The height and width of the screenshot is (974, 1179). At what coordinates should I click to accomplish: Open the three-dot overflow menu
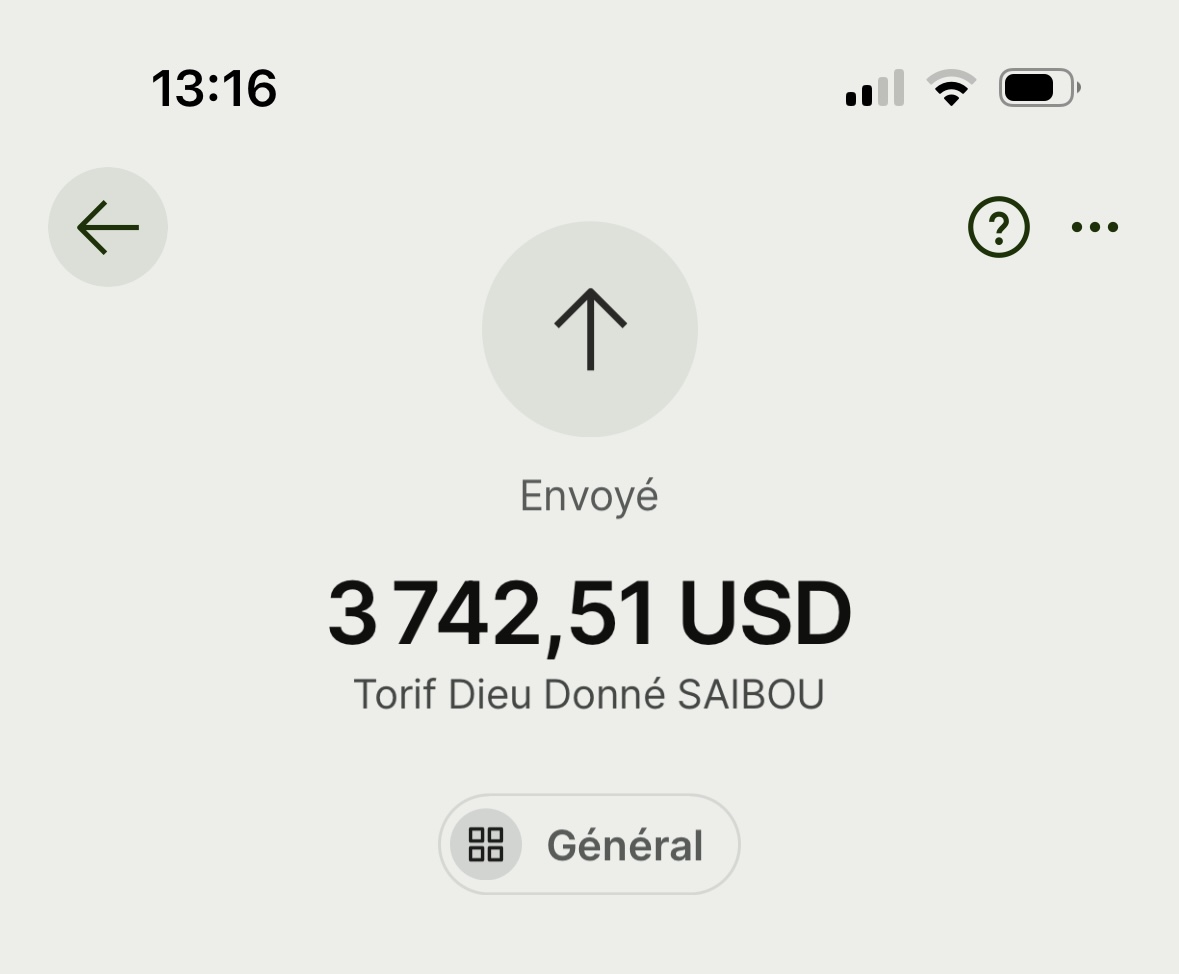pyautogui.click(x=1095, y=227)
